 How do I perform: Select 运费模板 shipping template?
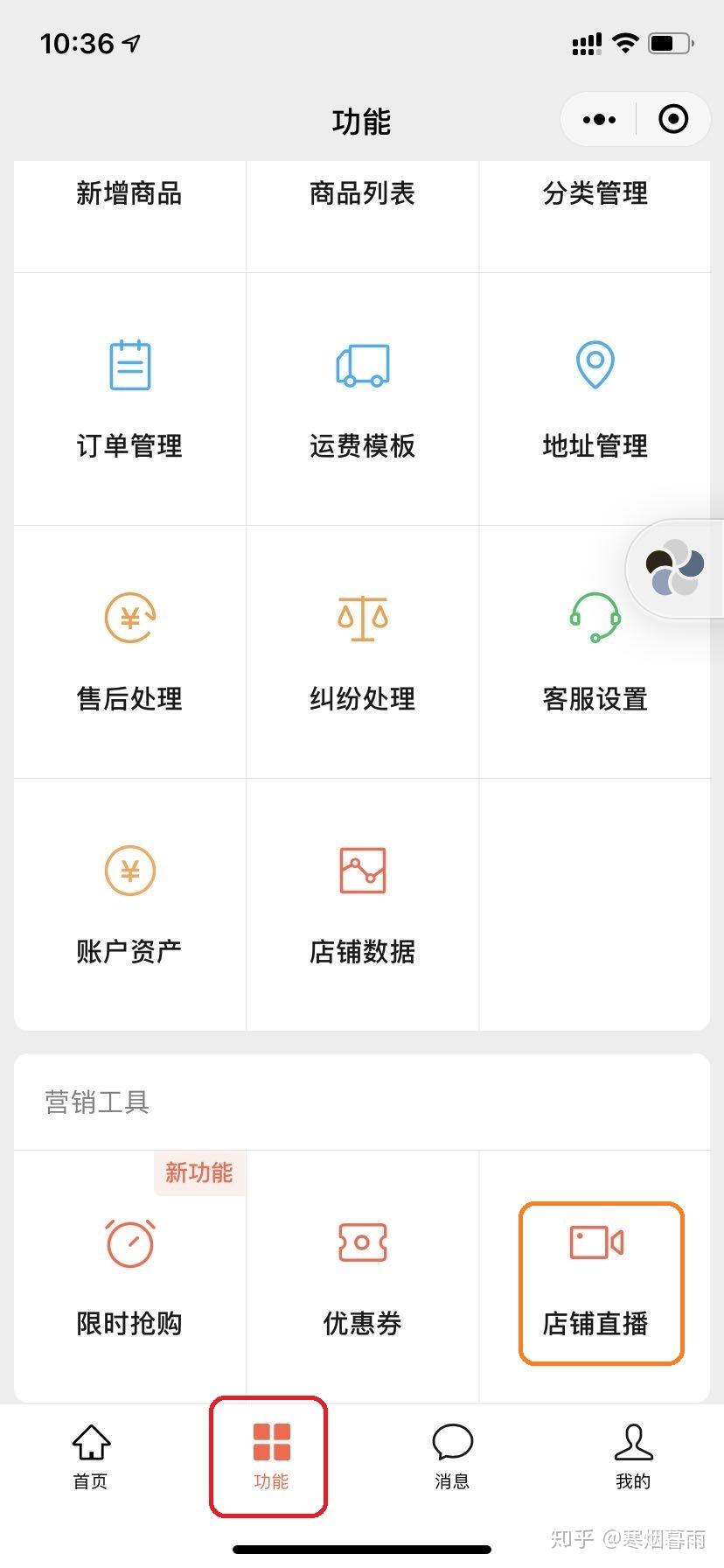362,398
